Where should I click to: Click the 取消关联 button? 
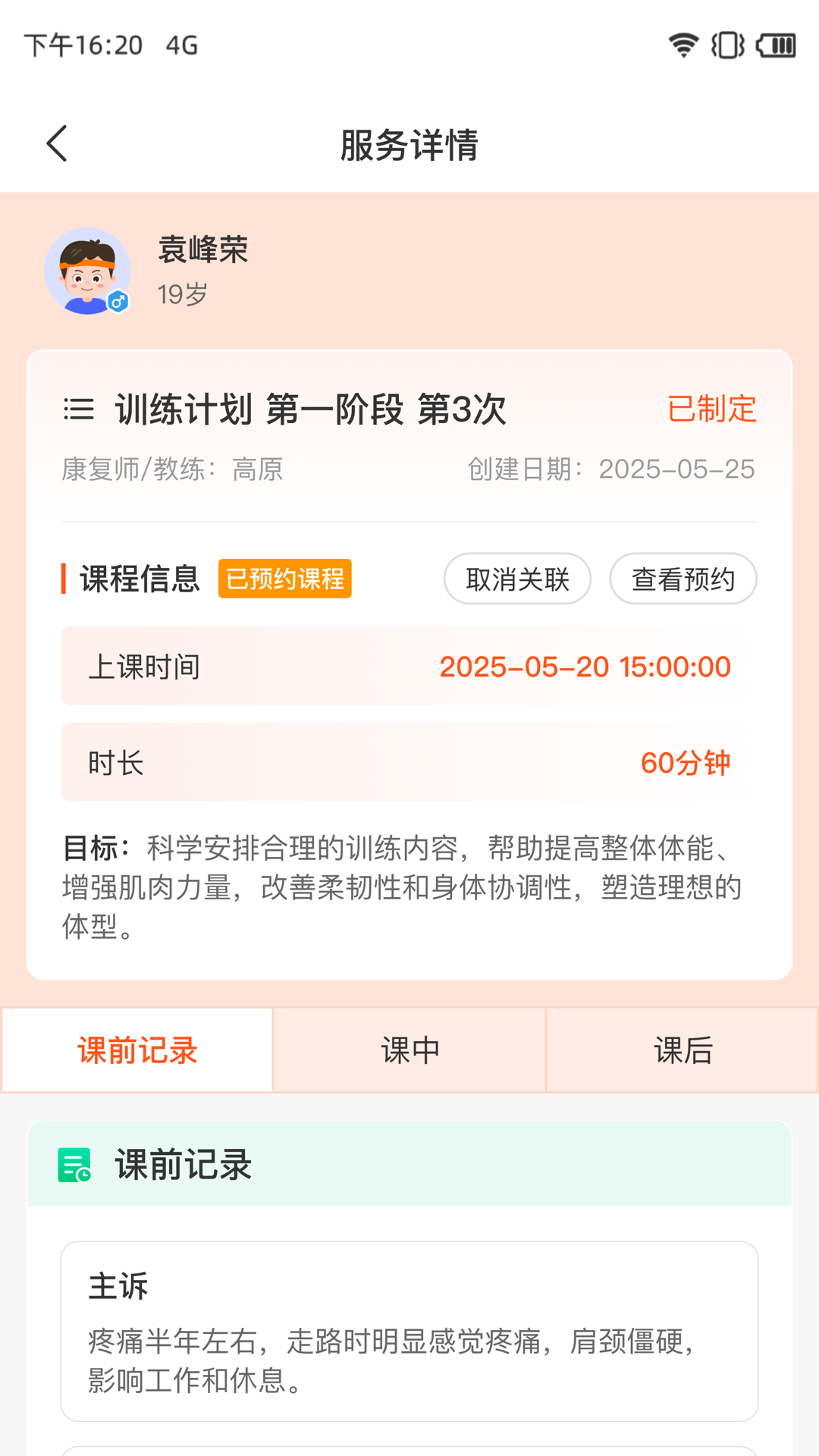click(517, 579)
